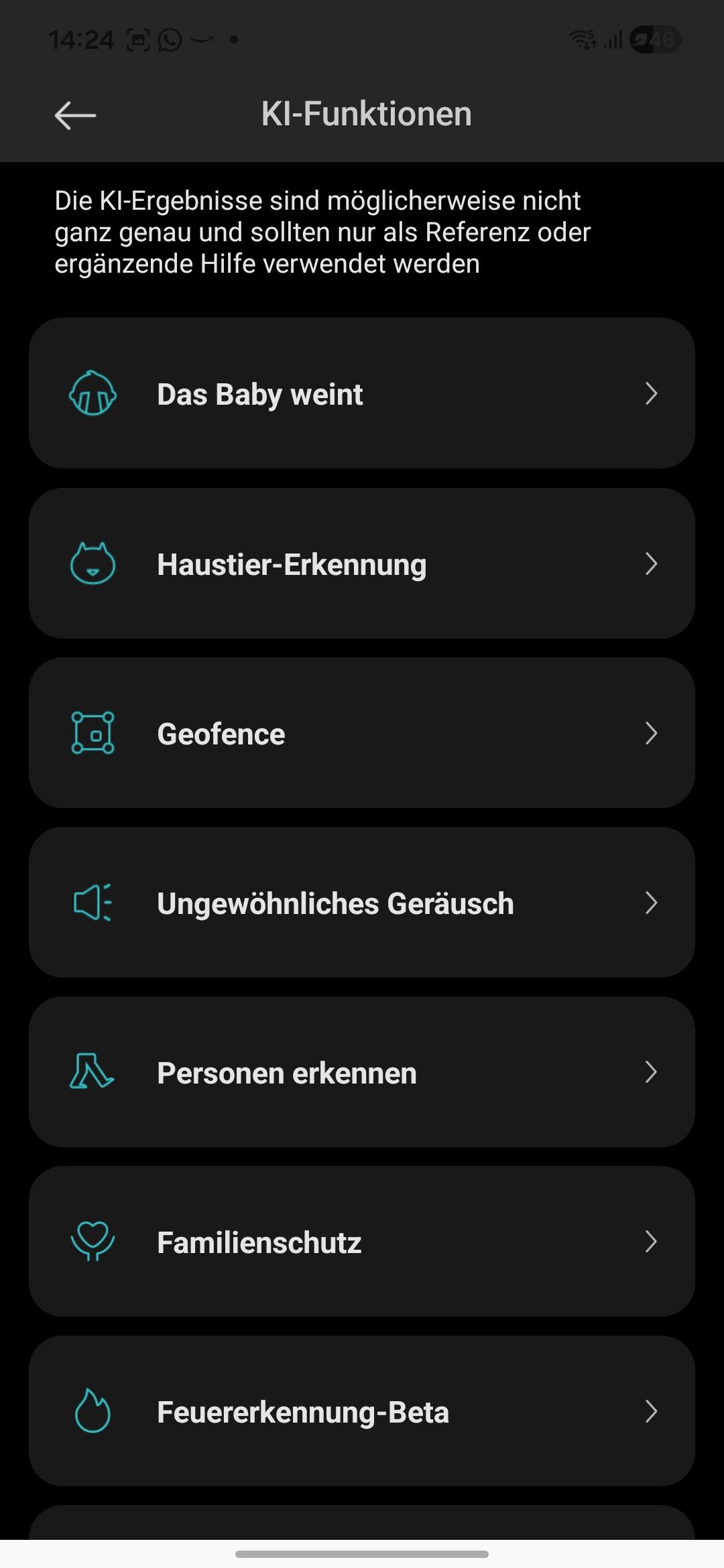
Task: Open Feuererkennung-Beta settings
Action: tap(362, 1411)
